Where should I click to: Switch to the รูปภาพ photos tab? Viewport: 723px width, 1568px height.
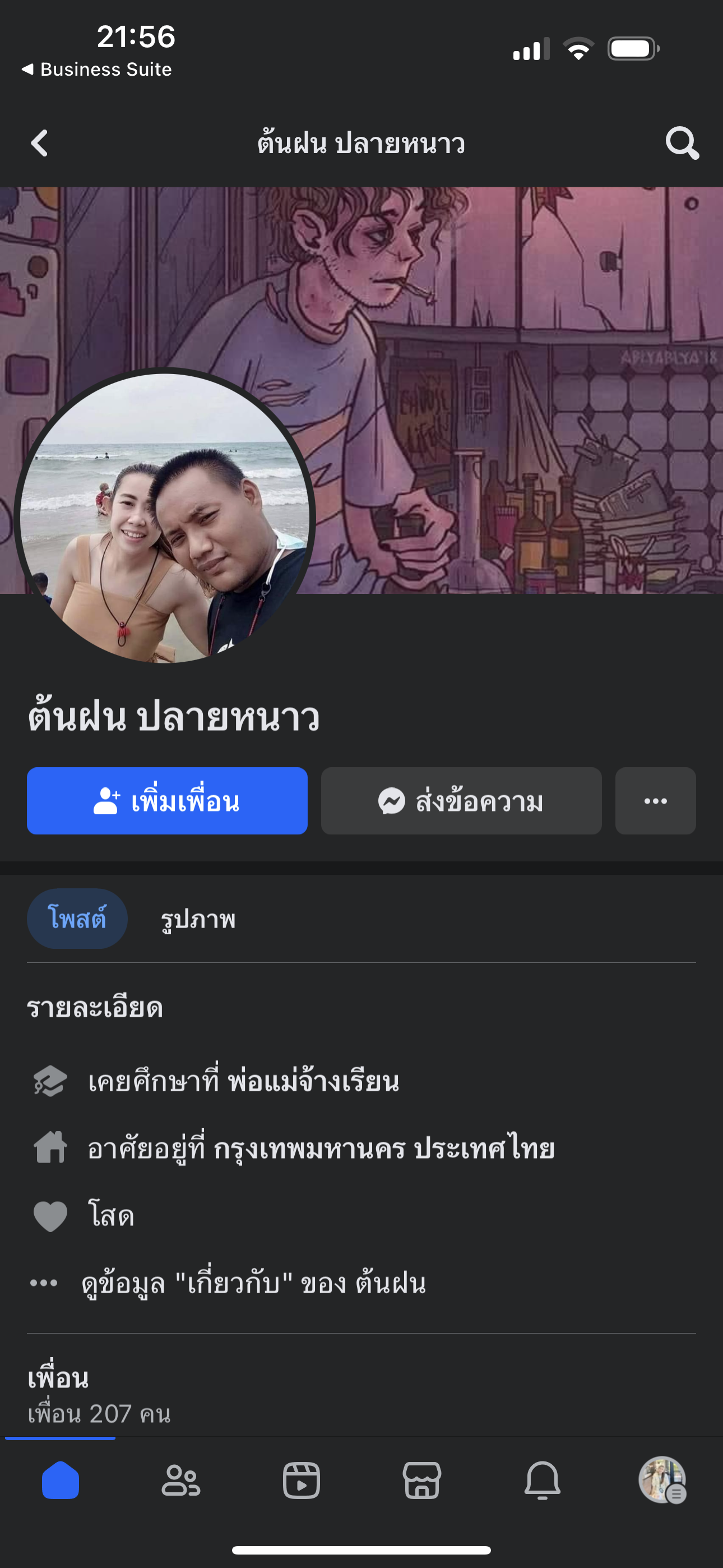(x=198, y=919)
